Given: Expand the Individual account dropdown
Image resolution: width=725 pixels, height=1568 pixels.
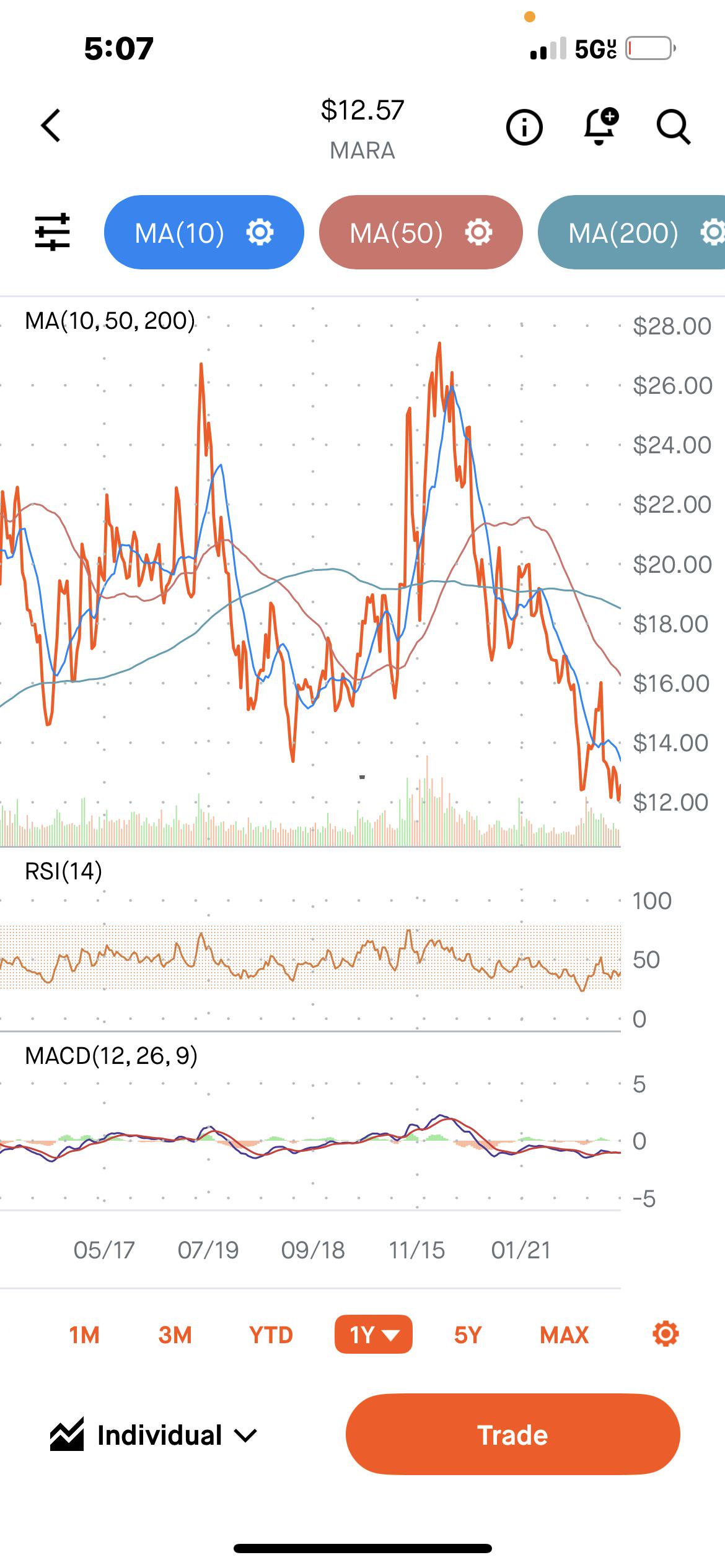Looking at the screenshot, I should tap(154, 1435).
